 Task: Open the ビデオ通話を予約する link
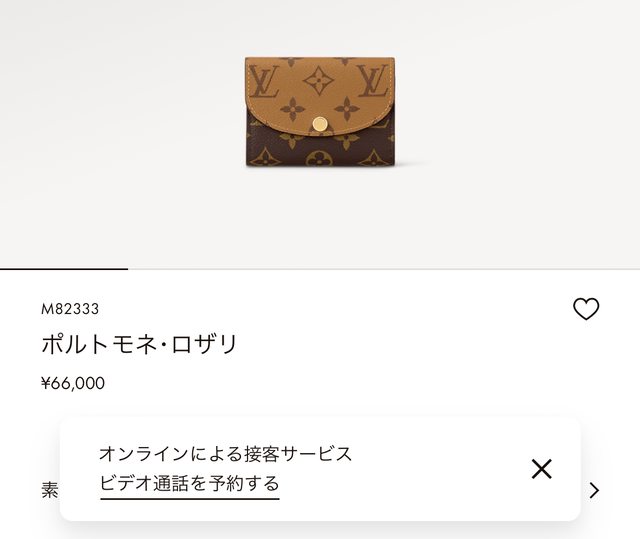(x=189, y=484)
